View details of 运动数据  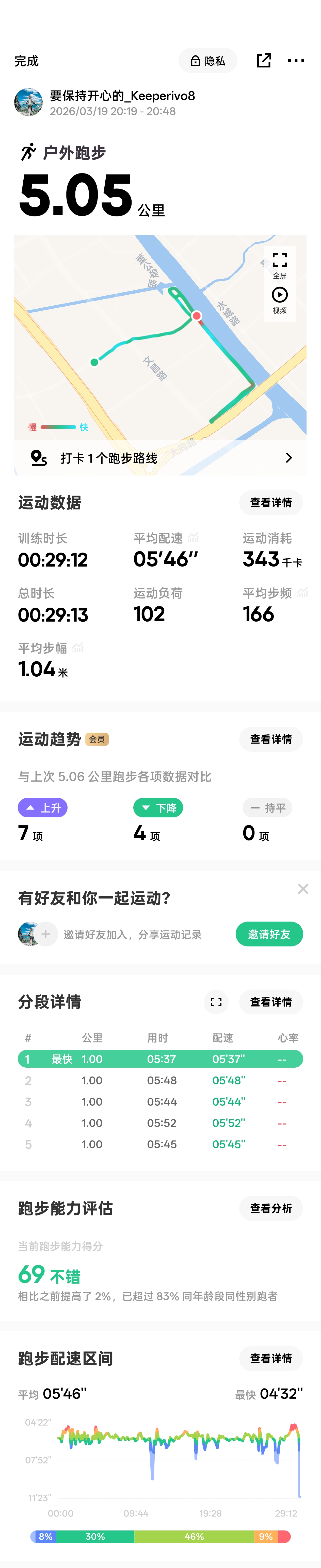271,503
